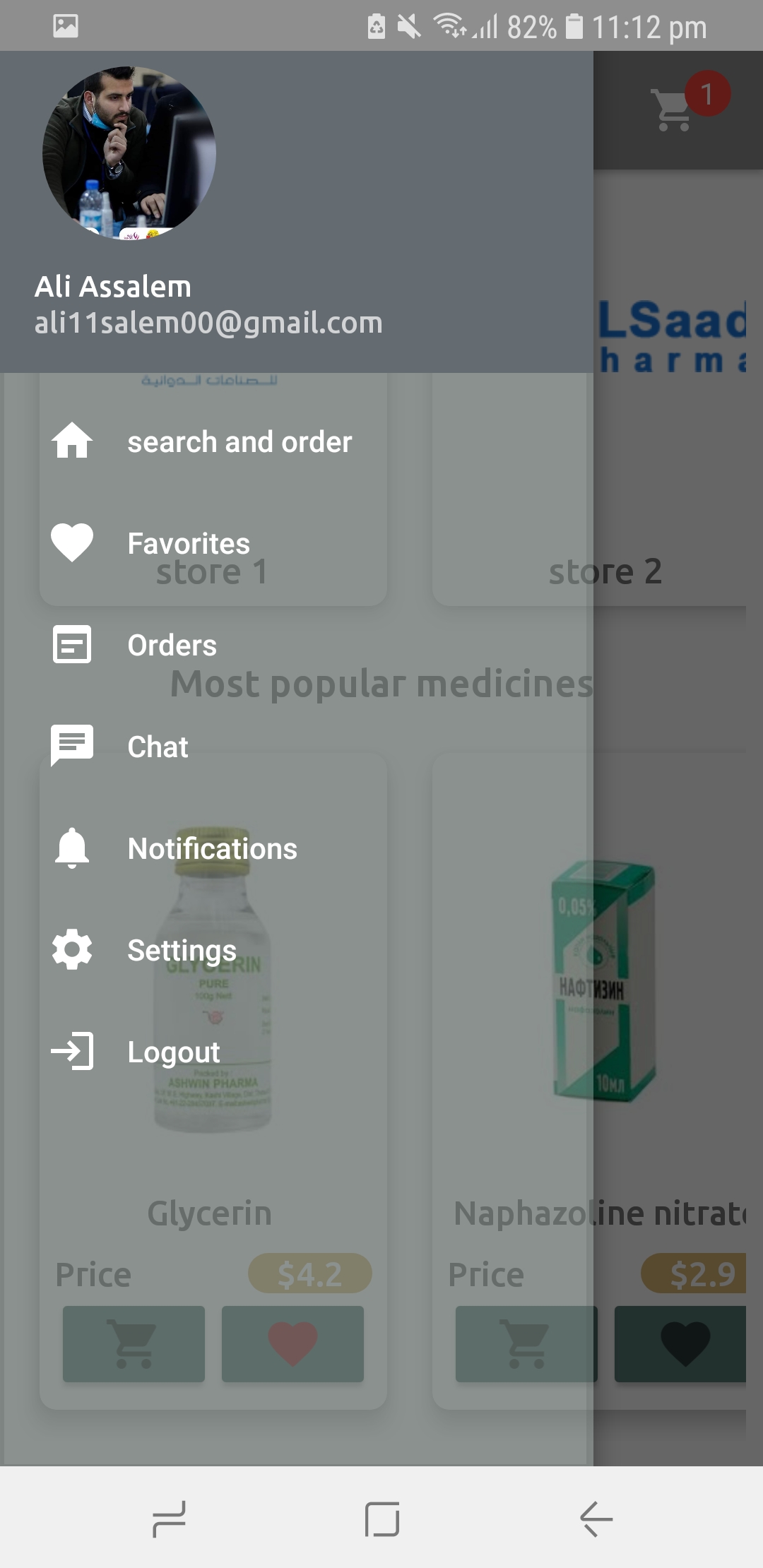
Task: Go to Orders in the menu
Action: coord(172,645)
